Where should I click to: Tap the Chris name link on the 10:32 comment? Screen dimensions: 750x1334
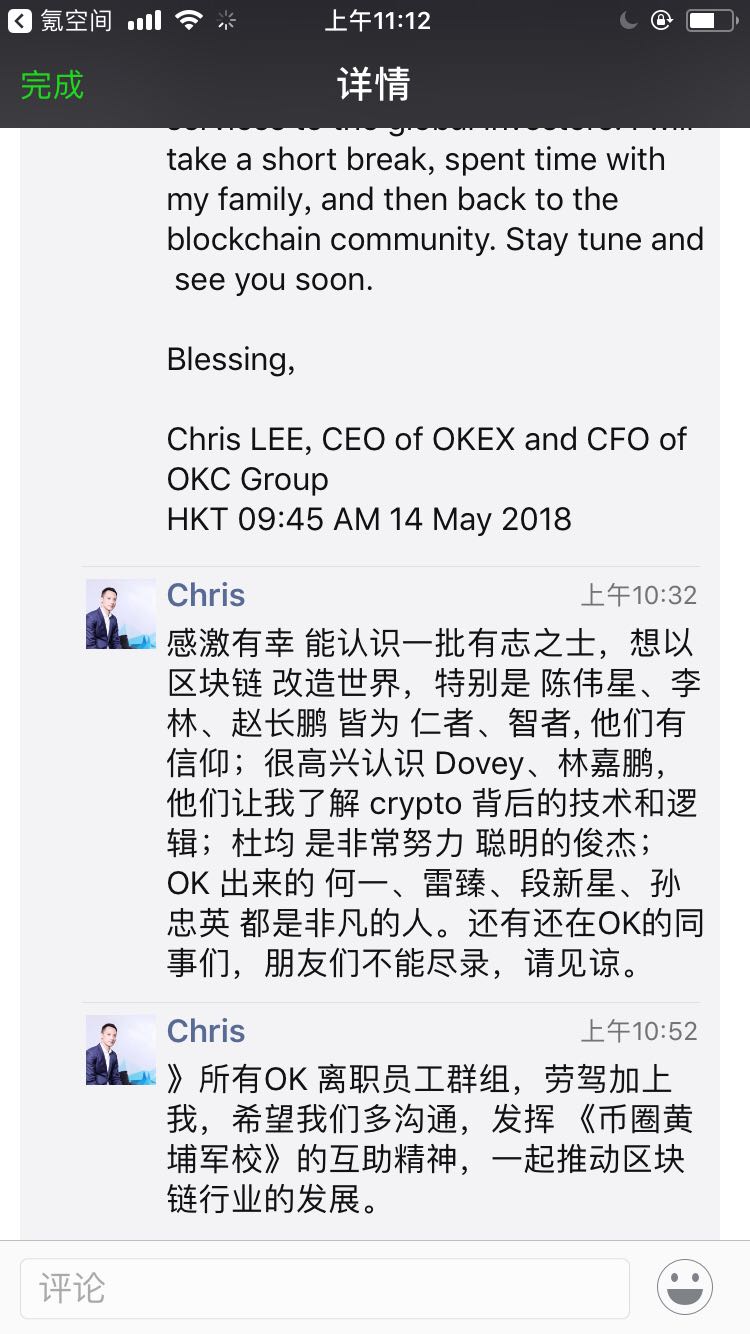point(206,595)
